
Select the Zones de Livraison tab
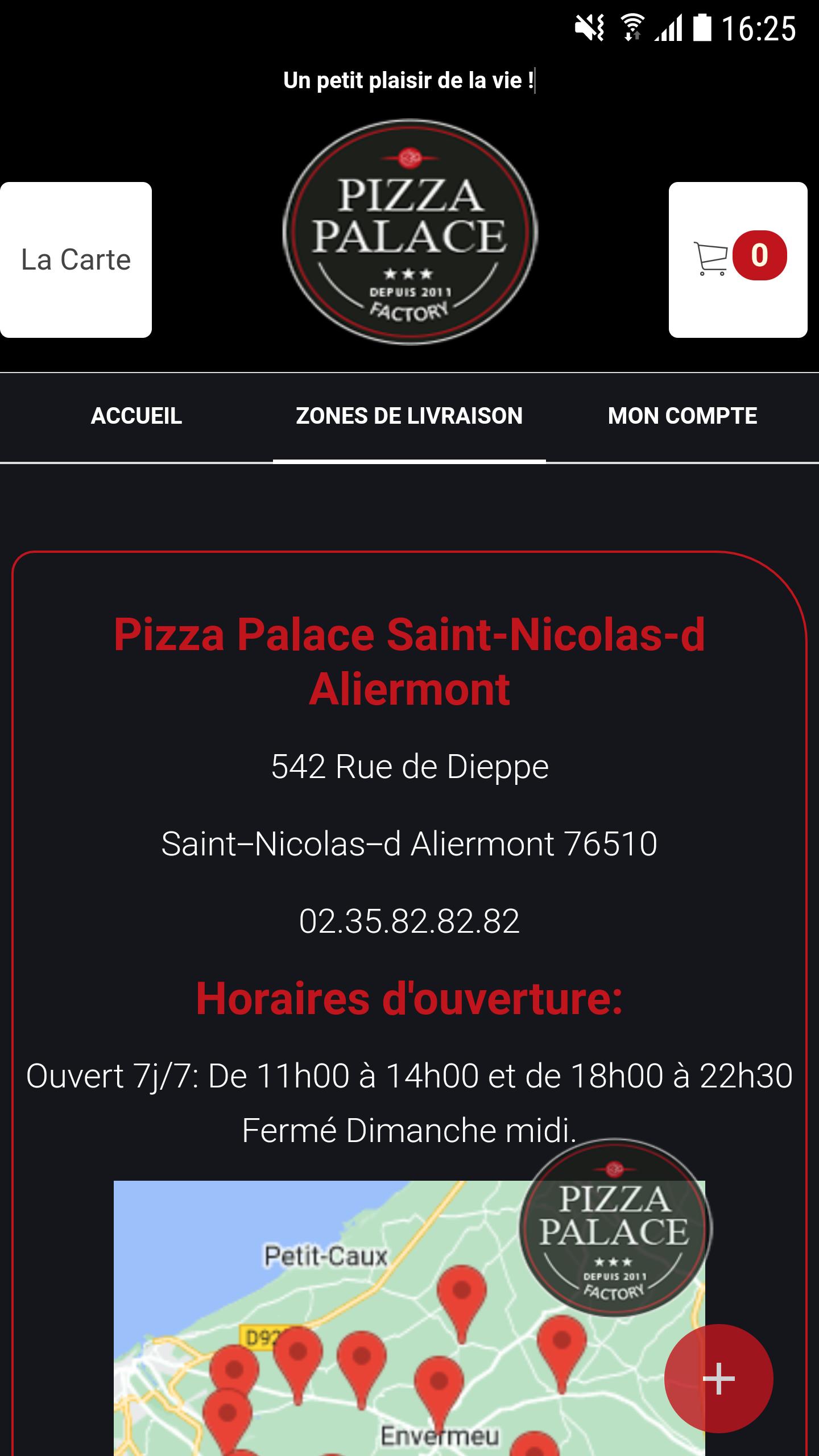(x=409, y=416)
